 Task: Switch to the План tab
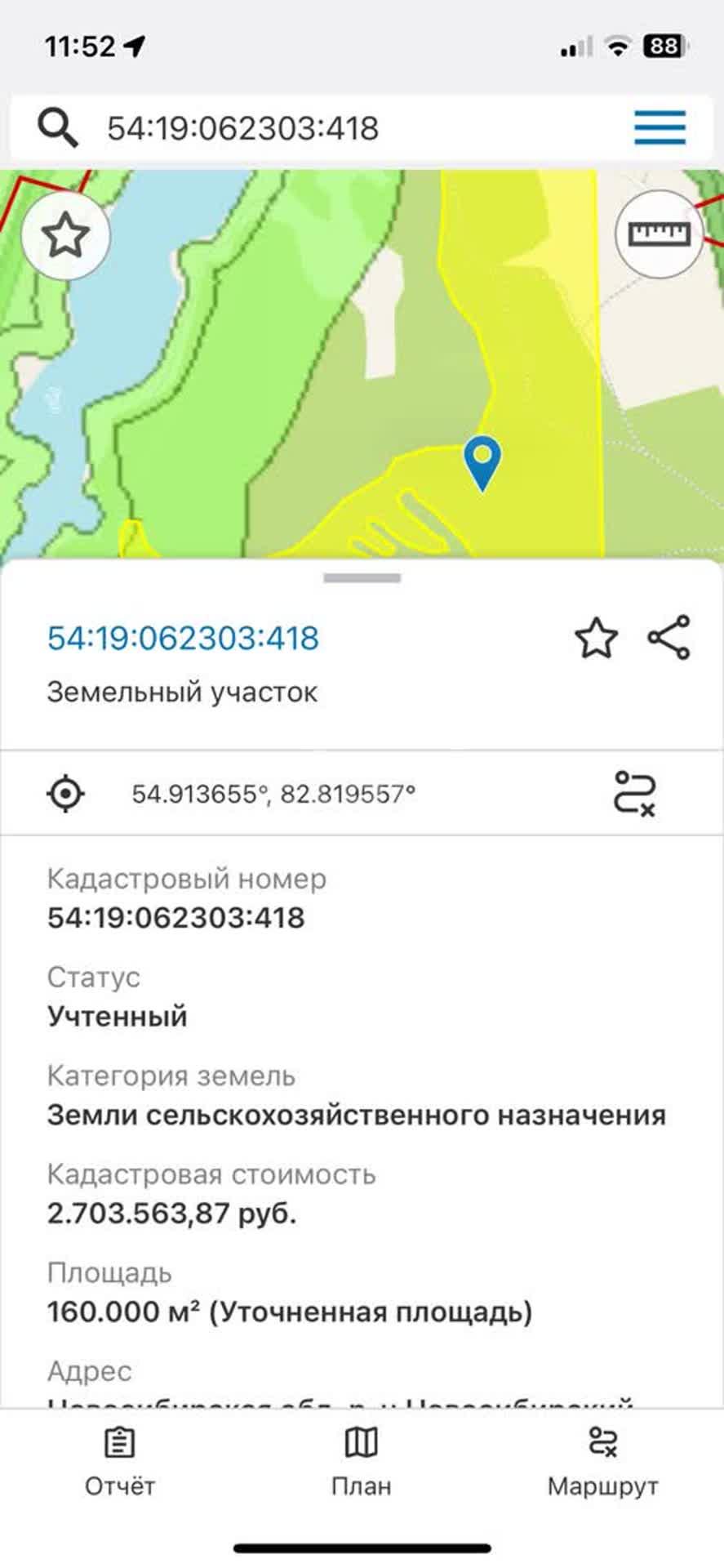pos(362,1463)
